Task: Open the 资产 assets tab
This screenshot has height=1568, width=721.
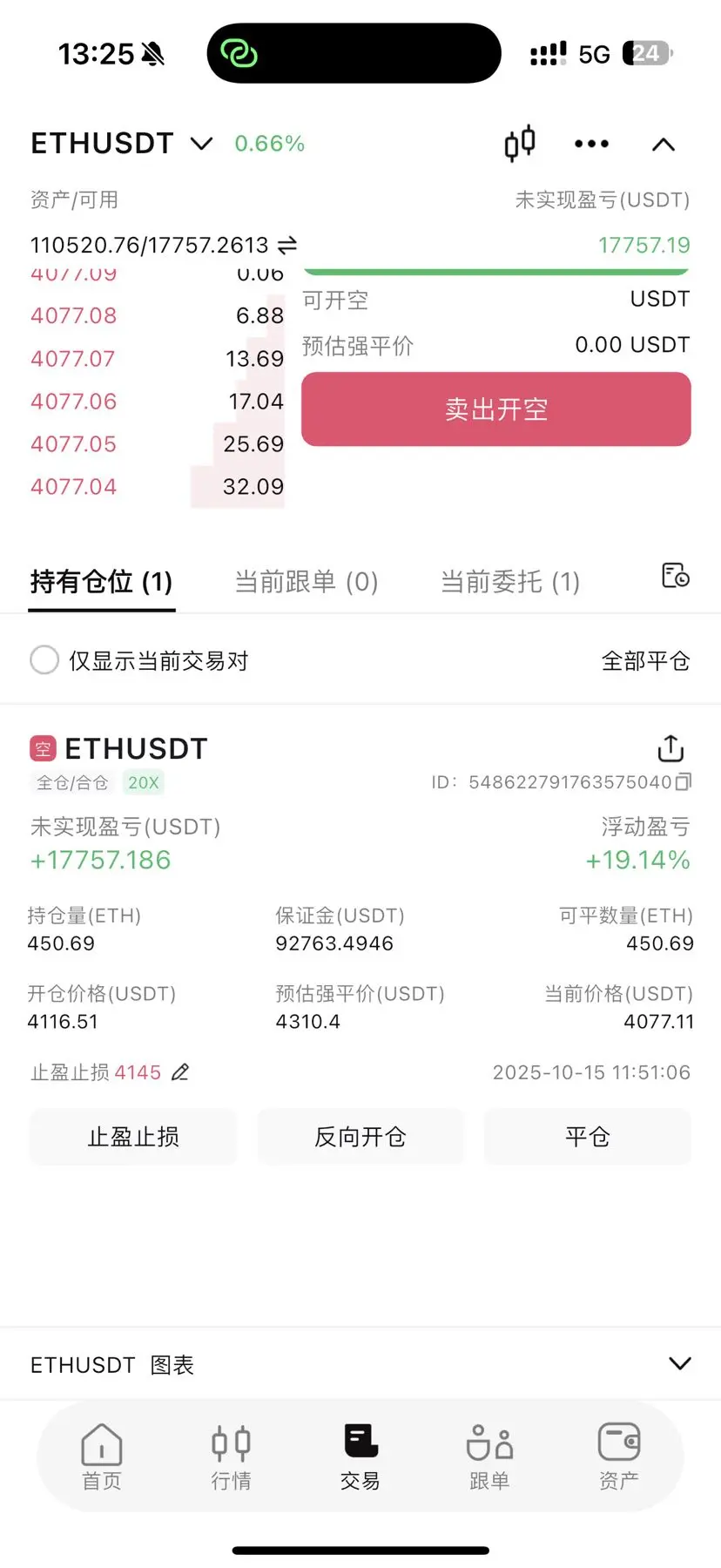Action: (x=619, y=1456)
